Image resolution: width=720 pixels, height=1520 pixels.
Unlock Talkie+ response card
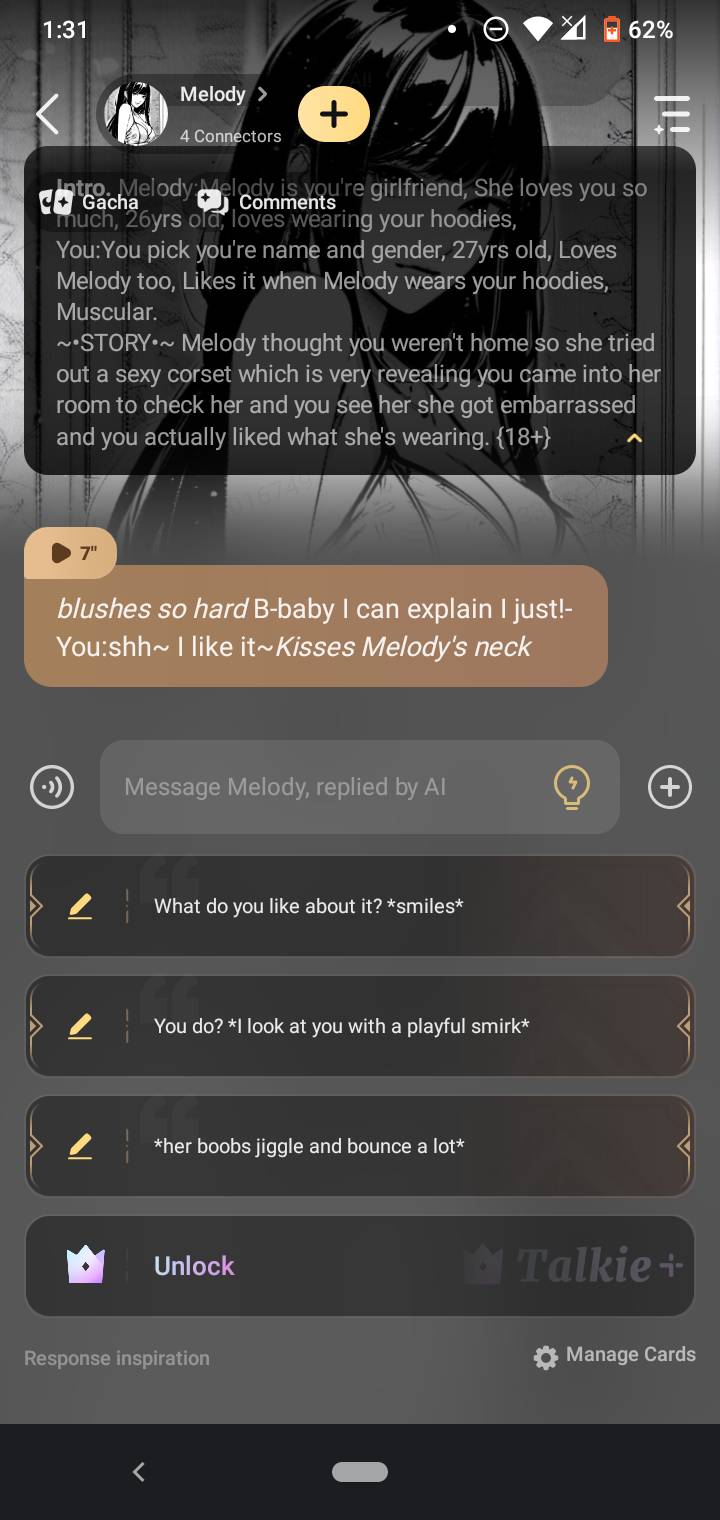pyautogui.click(x=360, y=1266)
